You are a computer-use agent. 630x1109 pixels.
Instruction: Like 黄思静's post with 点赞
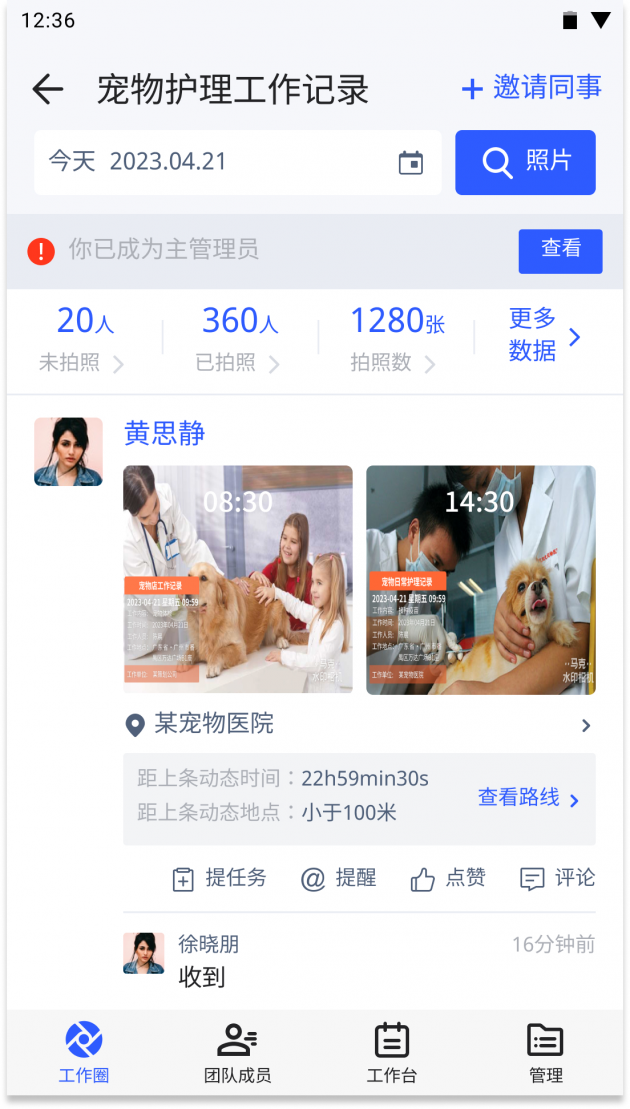point(448,879)
